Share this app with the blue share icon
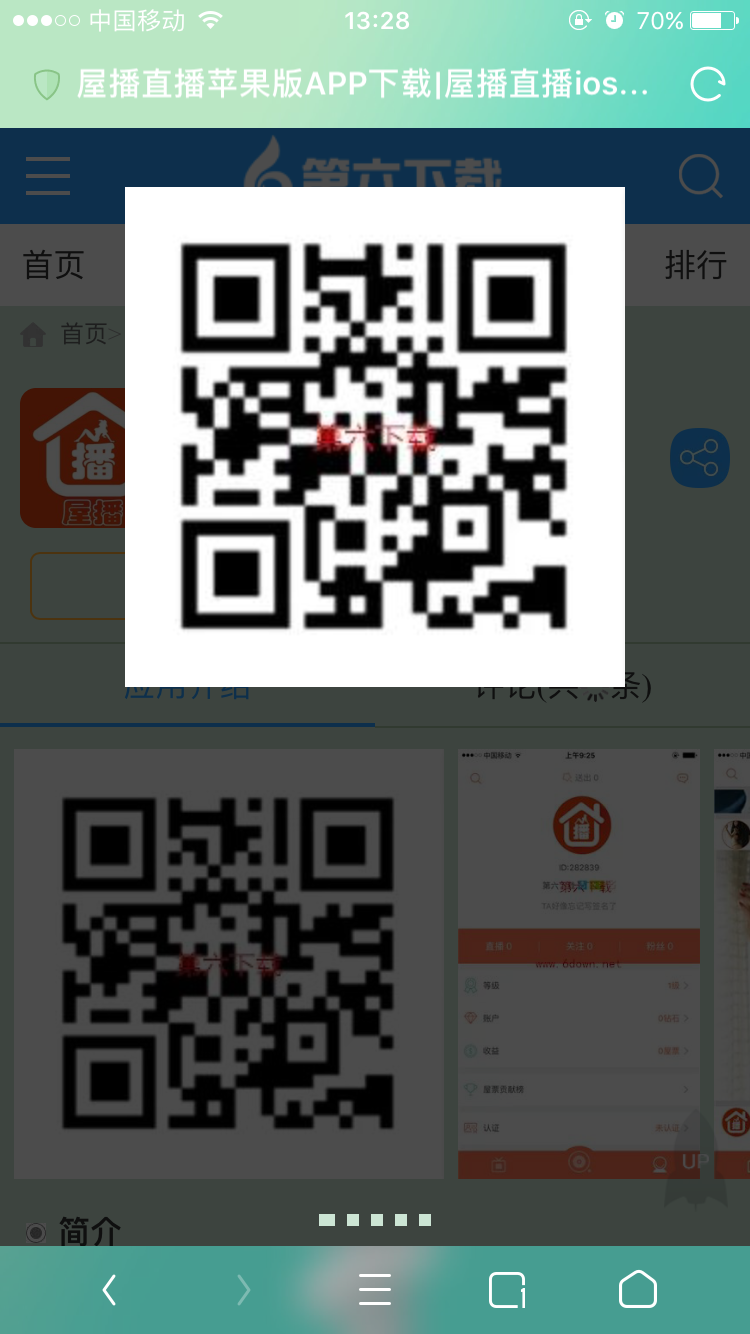The height and width of the screenshot is (1334, 750). coord(699,459)
